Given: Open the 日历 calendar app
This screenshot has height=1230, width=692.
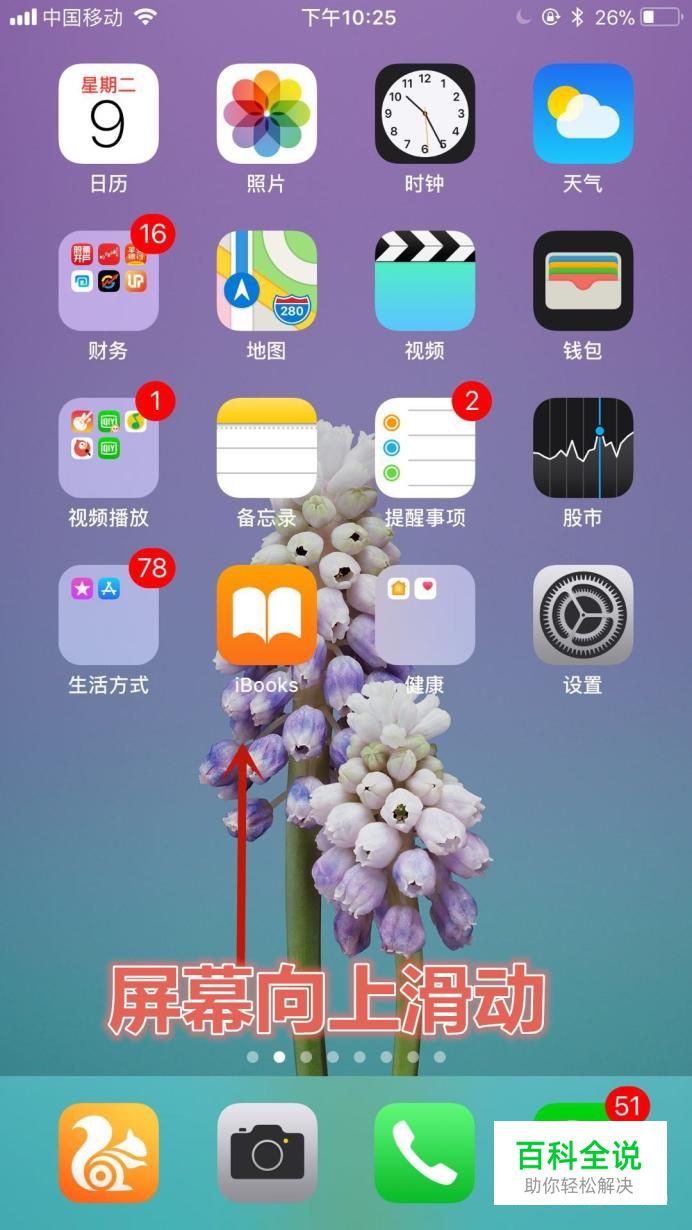Looking at the screenshot, I should click(108, 114).
